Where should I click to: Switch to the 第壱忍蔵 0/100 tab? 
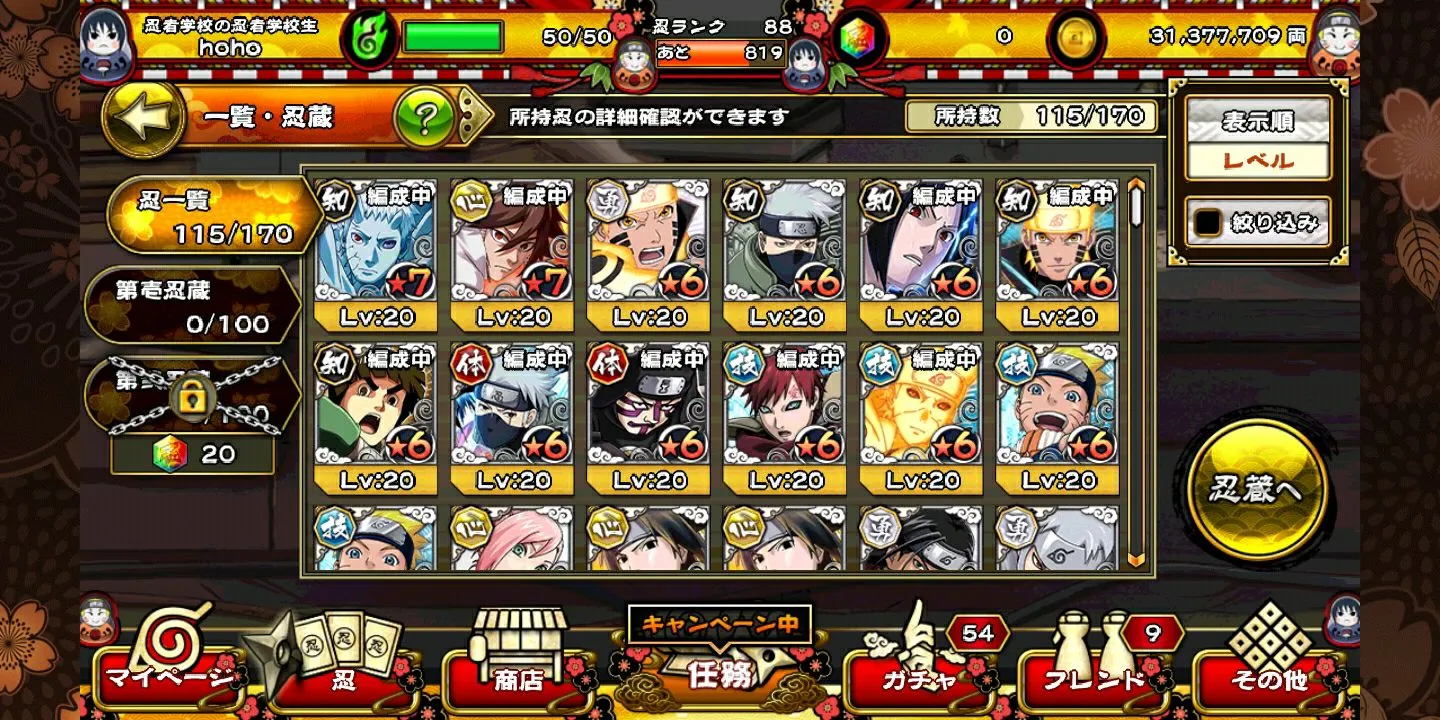pos(193,308)
